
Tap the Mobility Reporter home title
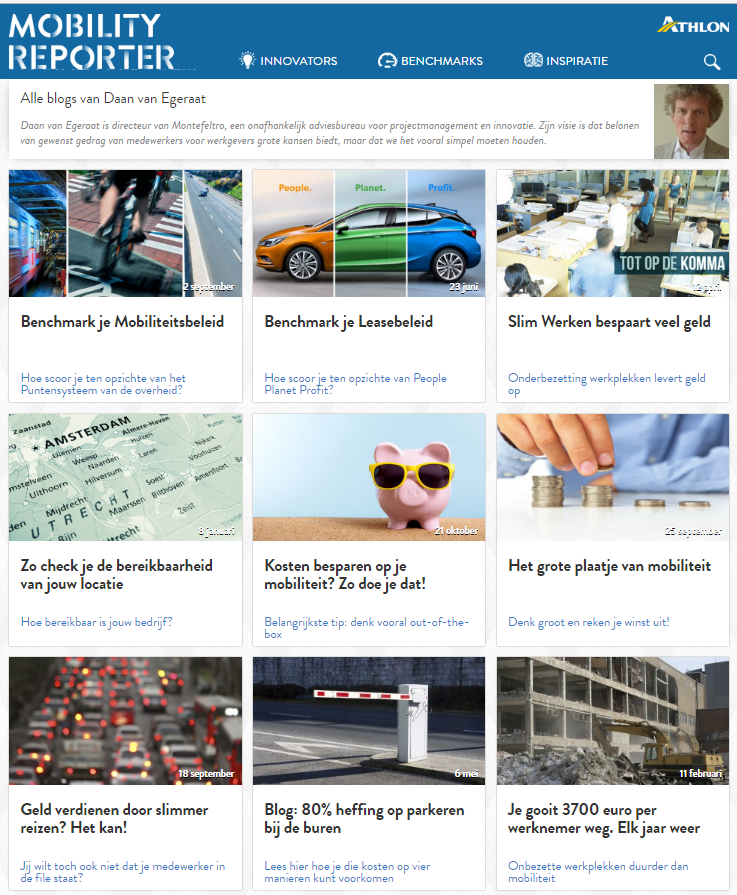[x=92, y=41]
